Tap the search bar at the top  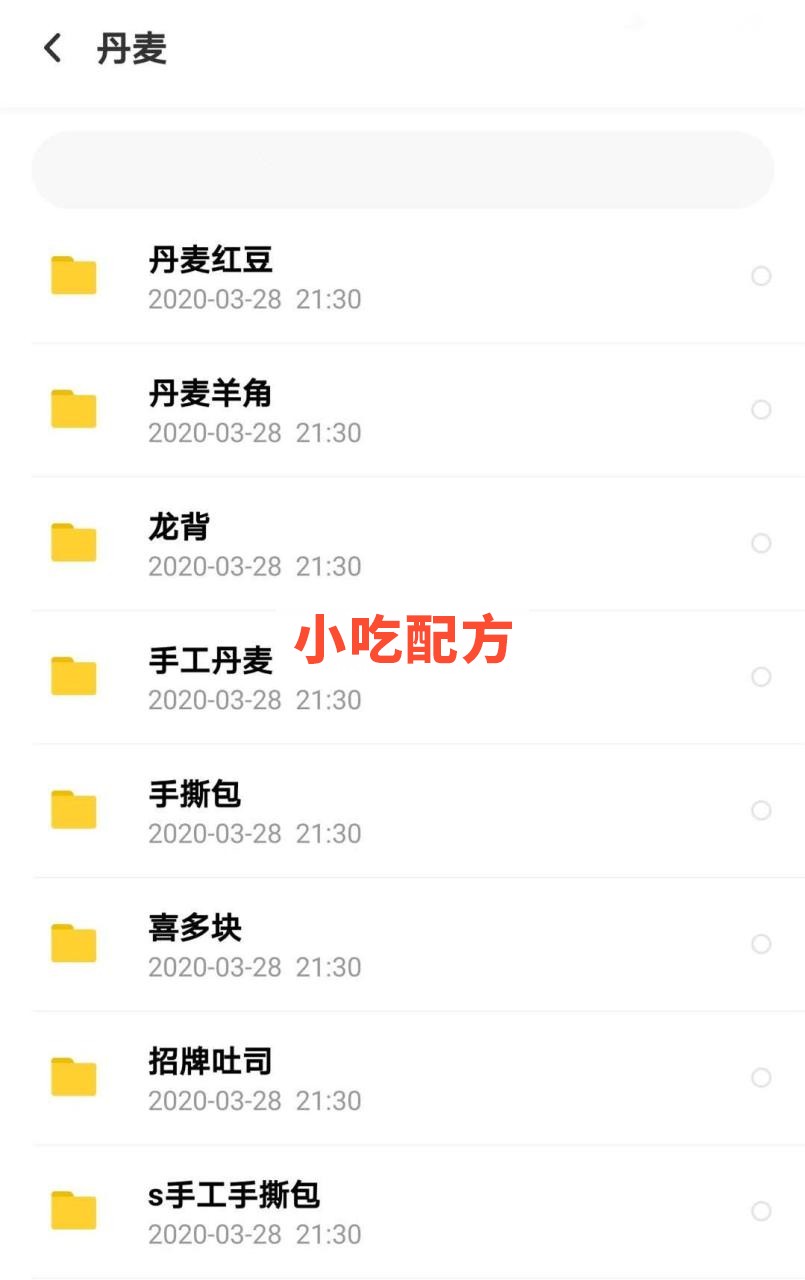pos(402,169)
